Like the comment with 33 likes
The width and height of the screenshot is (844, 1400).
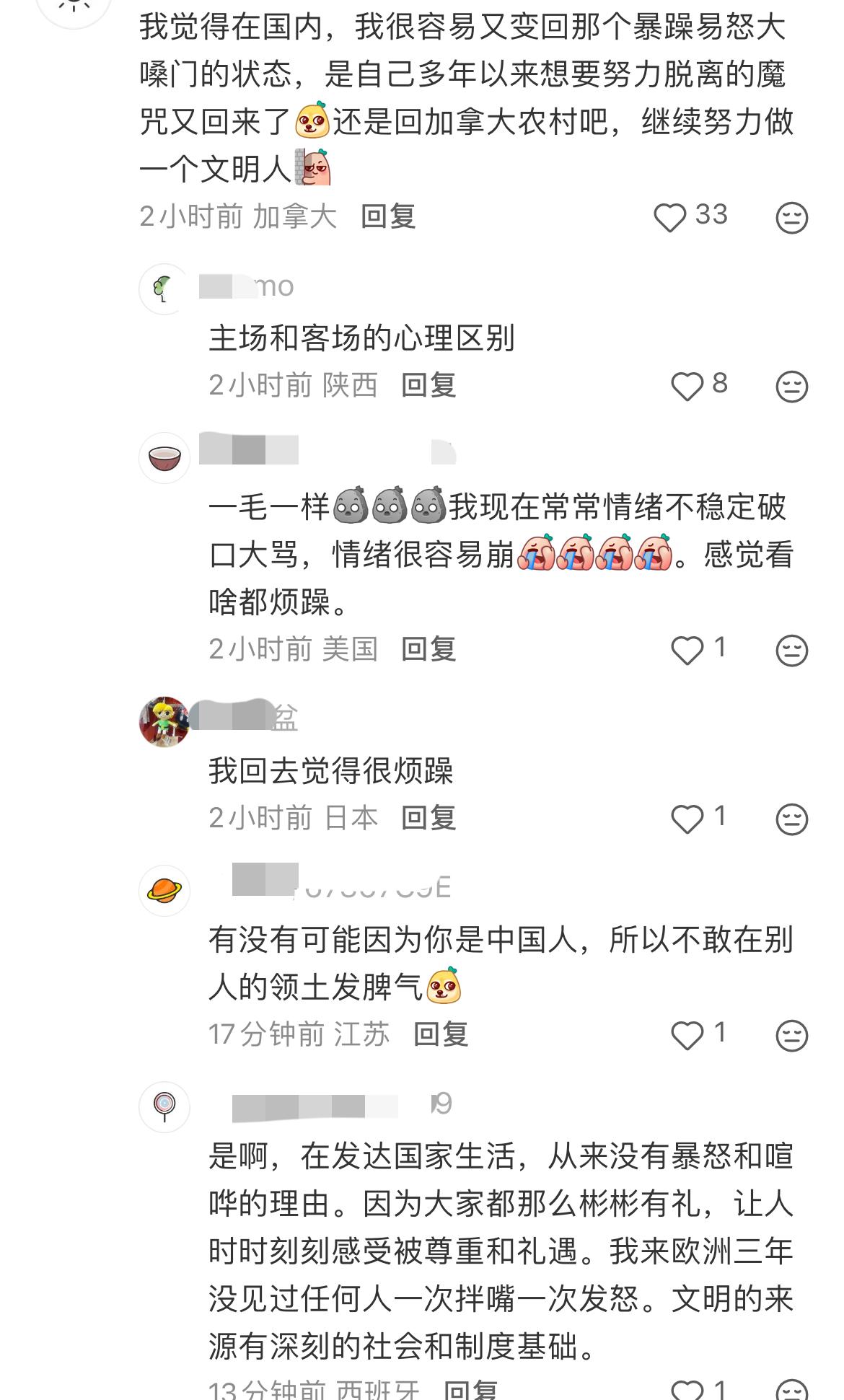(671, 216)
